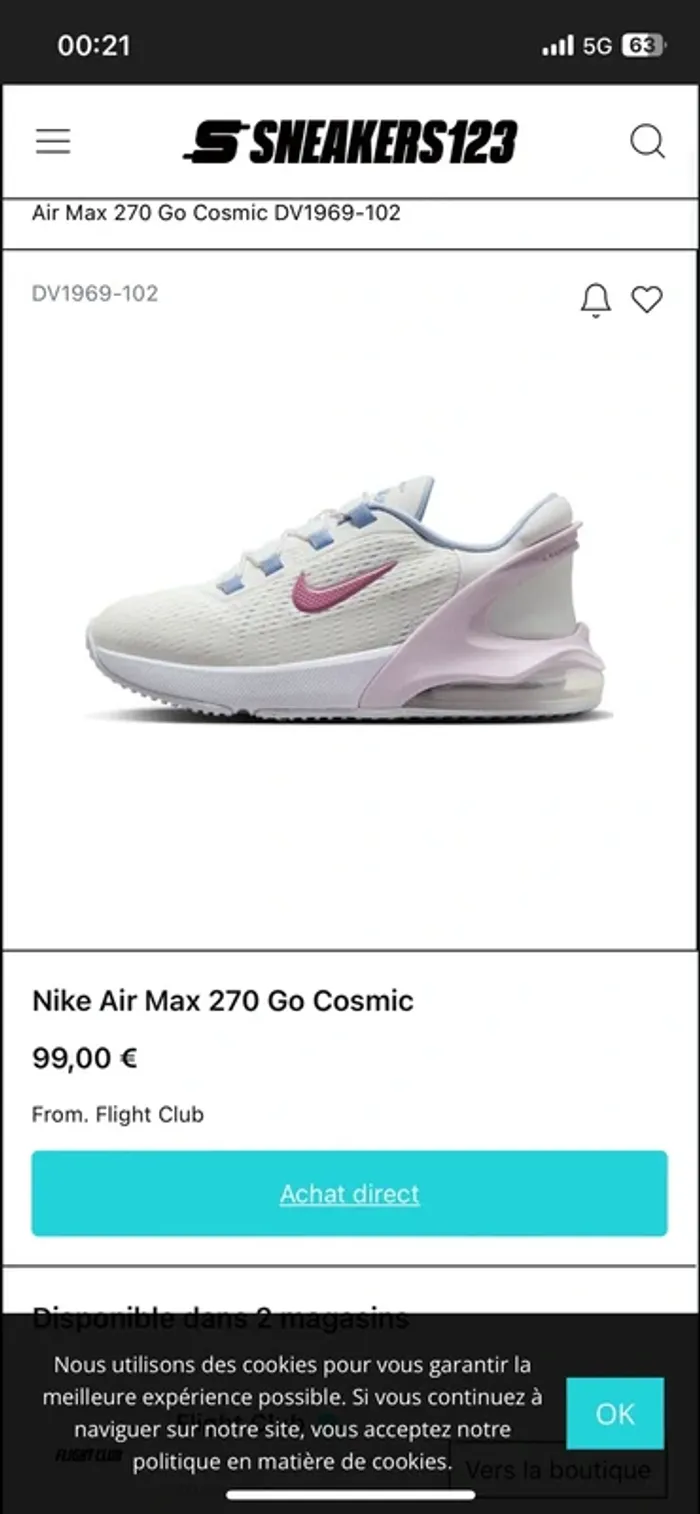700x1514 pixels.
Task: Tap the Sneakers123 logo to go home
Action: 350,141
